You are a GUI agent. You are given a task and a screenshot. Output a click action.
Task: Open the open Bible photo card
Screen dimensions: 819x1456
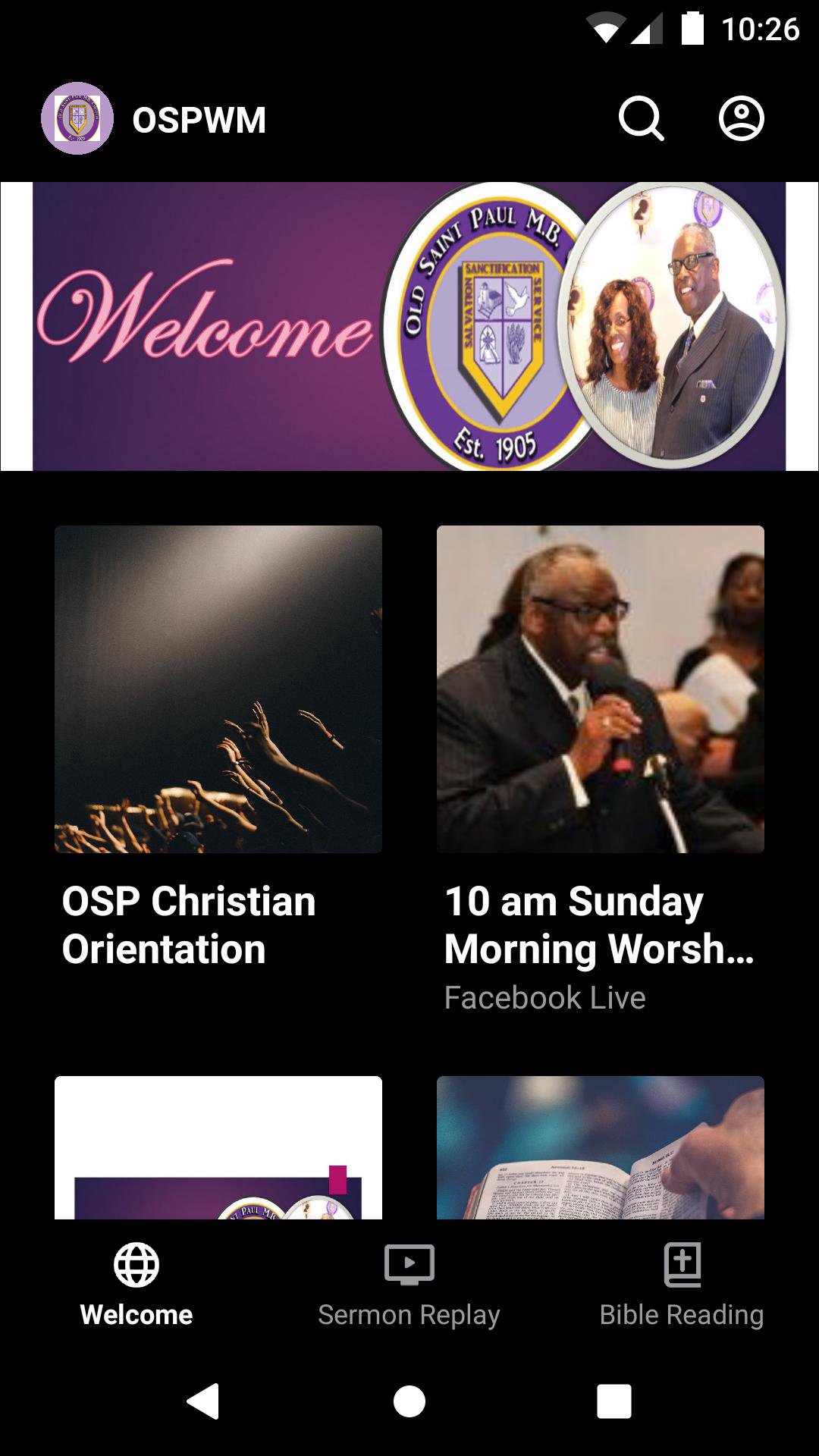coord(600,1148)
